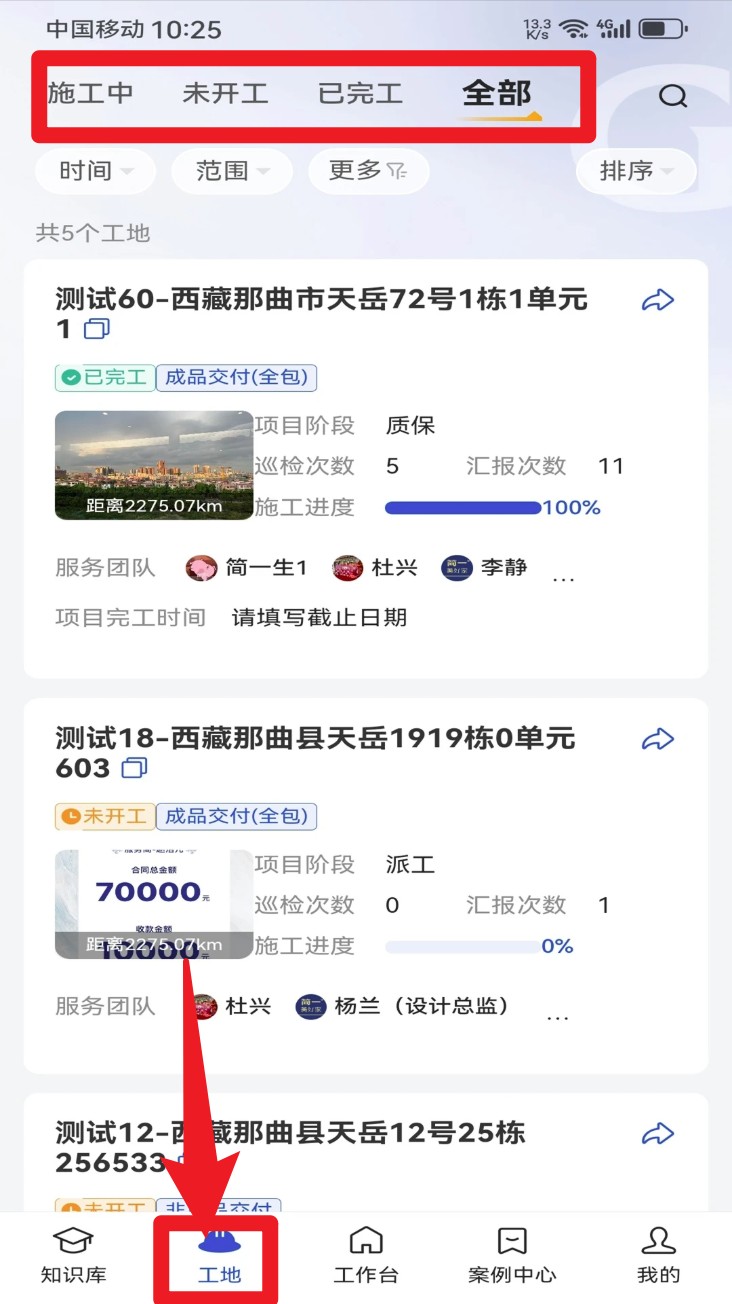Open the 时间 time filter dropdown
Image resolution: width=732 pixels, height=1304 pixels.
[94, 171]
